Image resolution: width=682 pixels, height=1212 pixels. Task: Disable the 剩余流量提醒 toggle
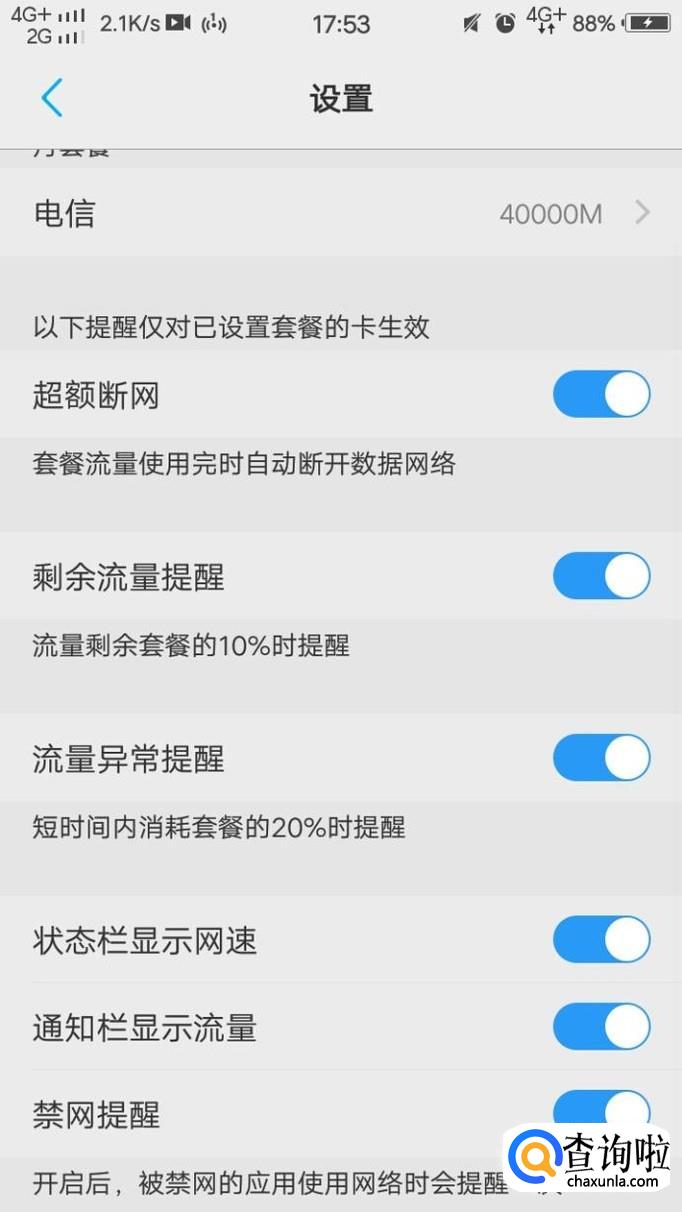(x=601, y=577)
